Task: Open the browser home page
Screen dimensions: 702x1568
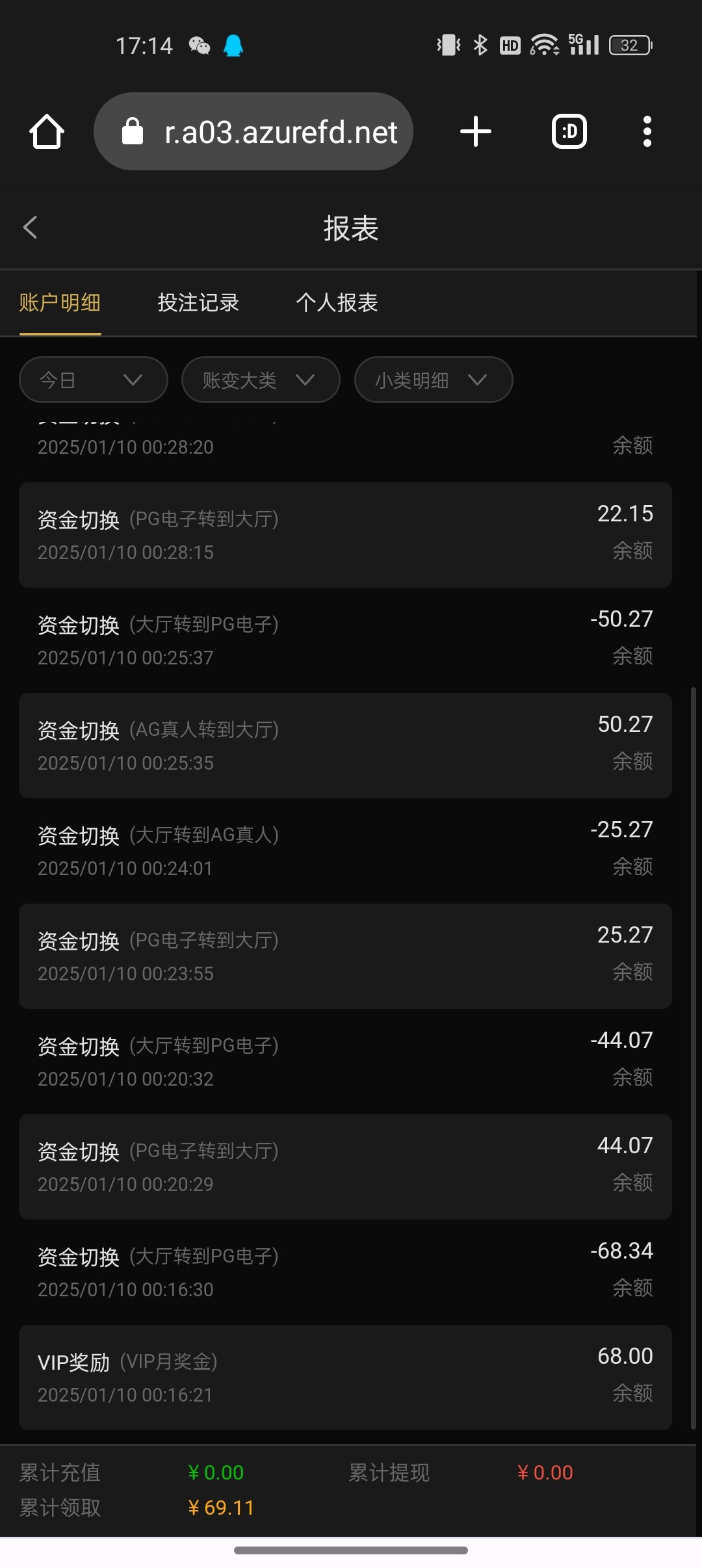Action: pyautogui.click(x=47, y=131)
